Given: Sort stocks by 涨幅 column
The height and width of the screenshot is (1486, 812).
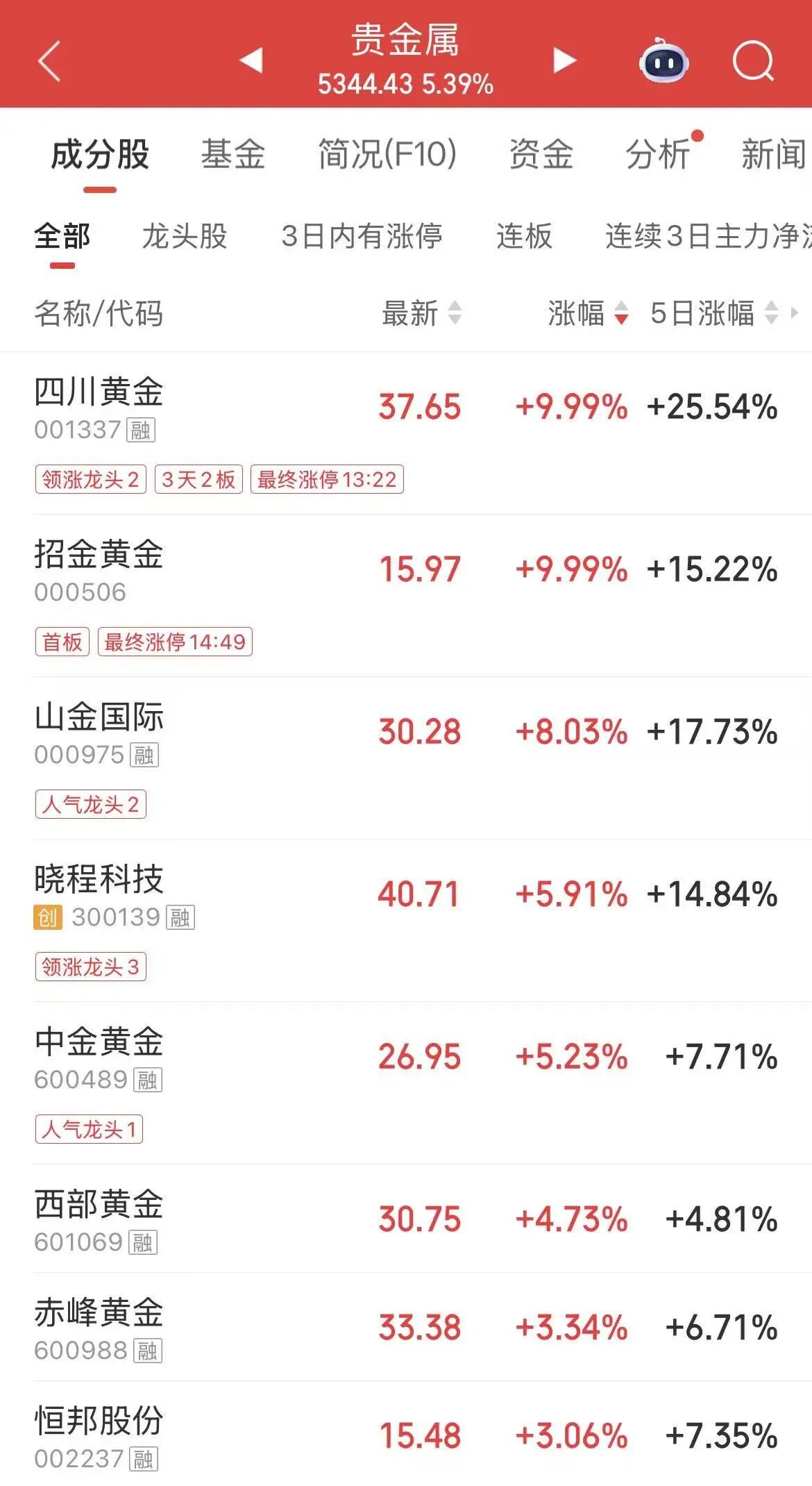Looking at the screenshot, I should pyautogui.click(x=588, y=313).
